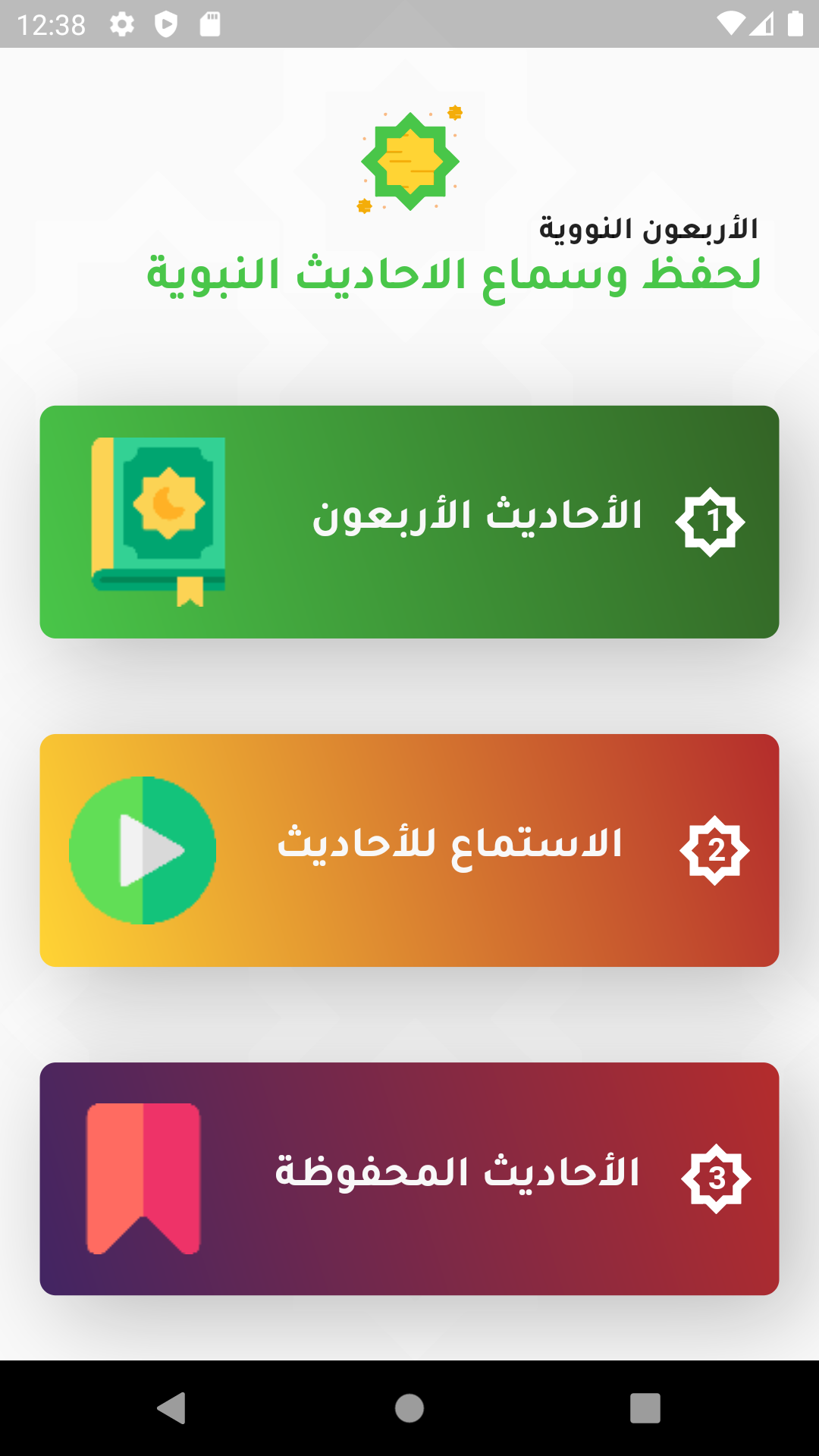Tap the settings gear in the status bar
This screenshot has width=819, height=1456.
[x=124, y=23]
